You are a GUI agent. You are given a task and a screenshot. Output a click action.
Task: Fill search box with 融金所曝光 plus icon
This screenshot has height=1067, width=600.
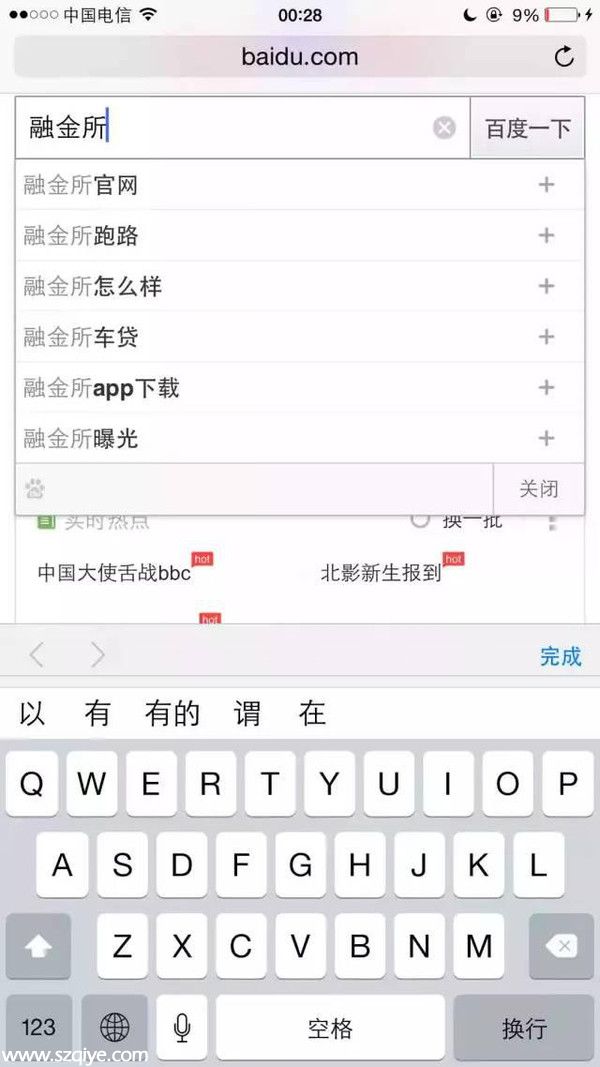tap(546, 438)
